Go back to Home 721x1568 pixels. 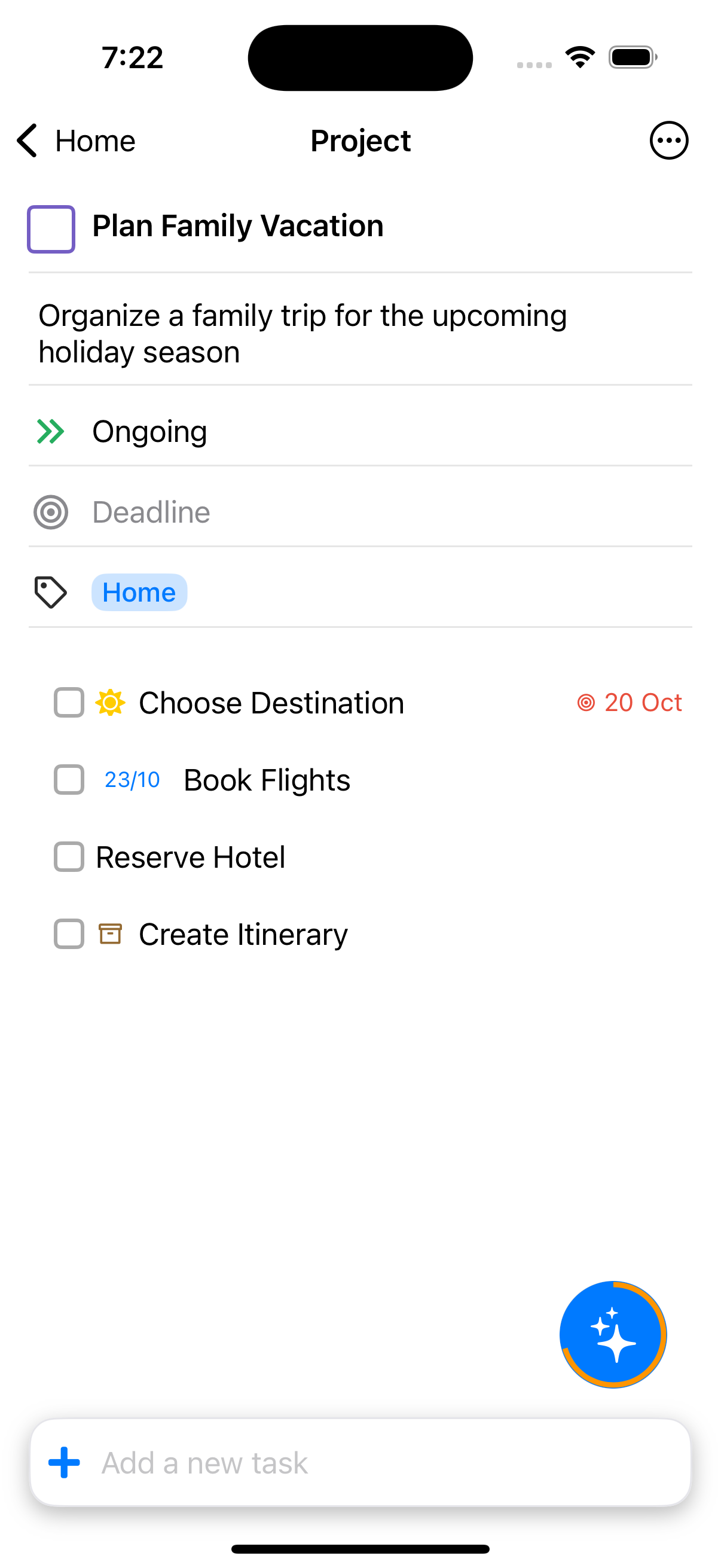pyautogui.click(x=75, y=141)
